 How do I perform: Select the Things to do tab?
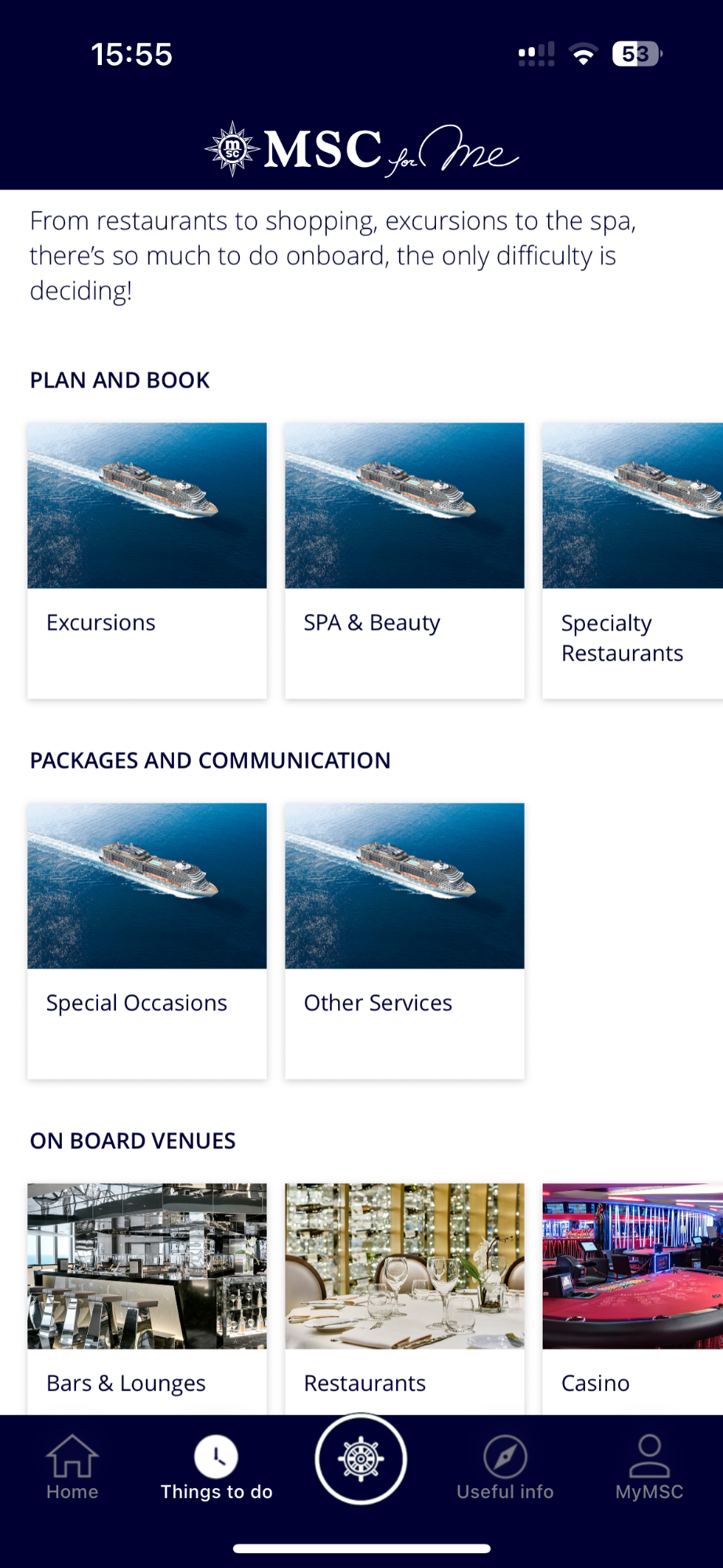coord(216,1468)
